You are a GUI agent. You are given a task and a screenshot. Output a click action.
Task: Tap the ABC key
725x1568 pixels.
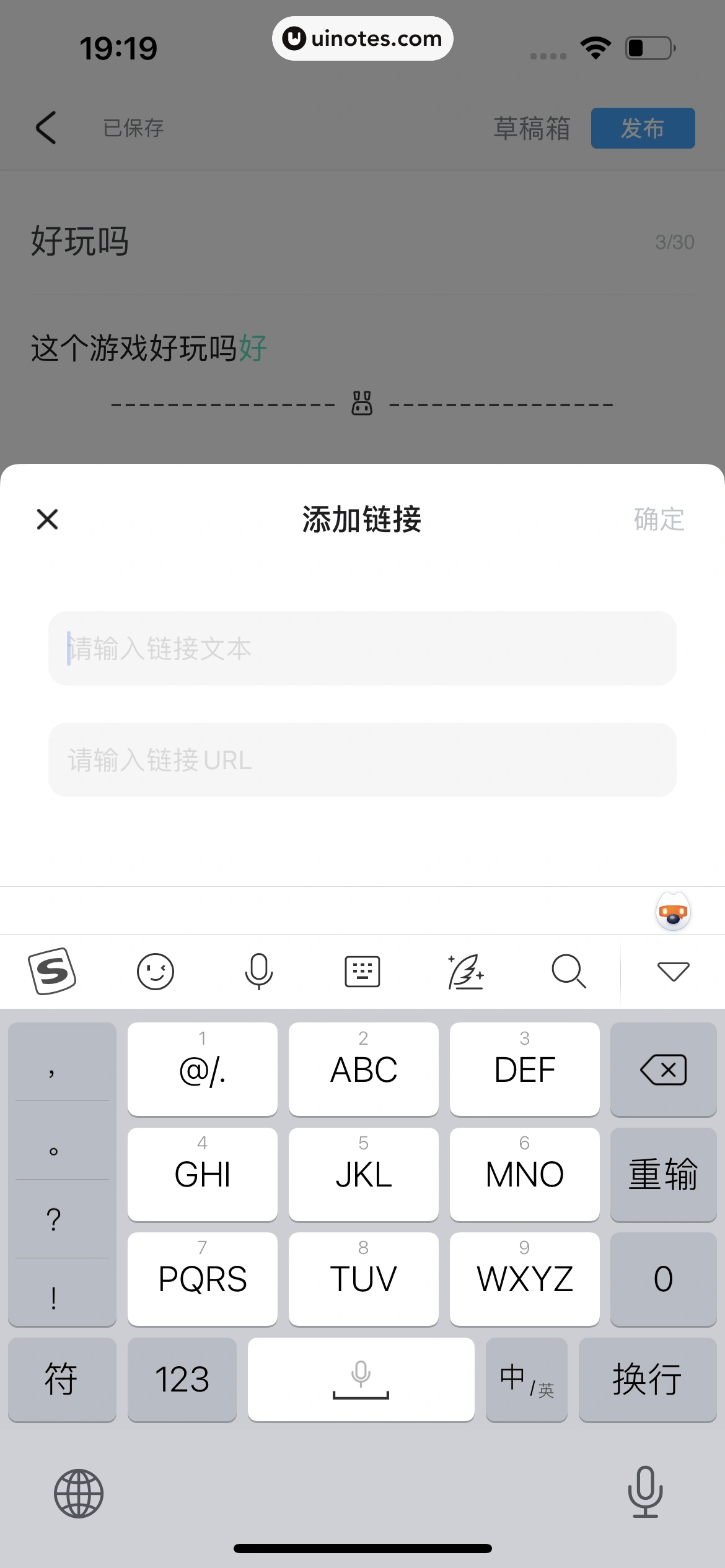tap(363, 1069)
